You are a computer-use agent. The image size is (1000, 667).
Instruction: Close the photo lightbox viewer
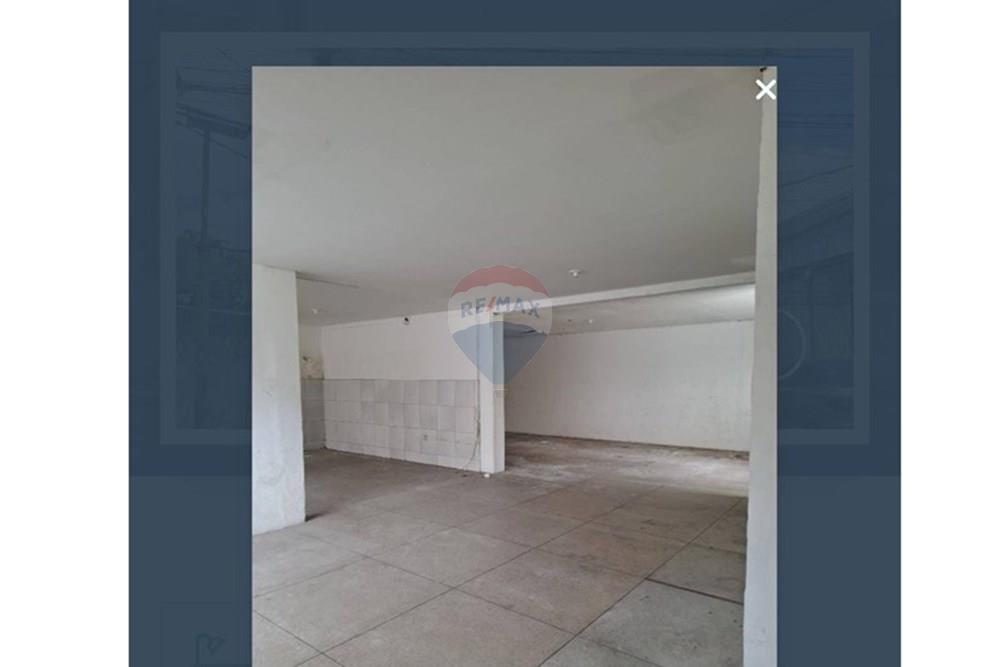click(765, 90)
